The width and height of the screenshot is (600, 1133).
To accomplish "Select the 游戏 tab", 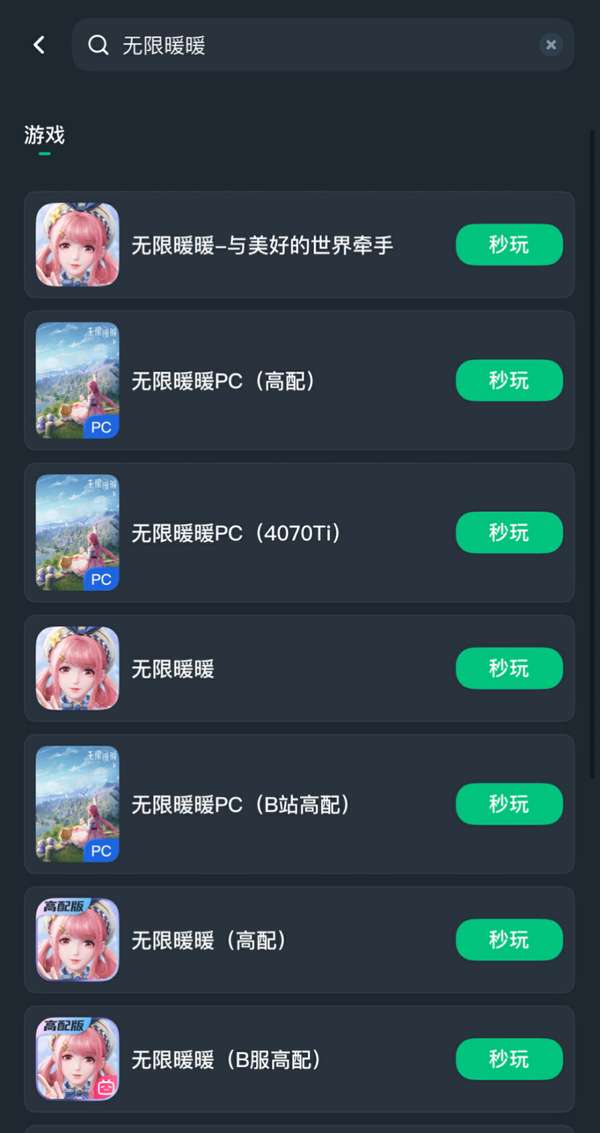I will point(44,135).
